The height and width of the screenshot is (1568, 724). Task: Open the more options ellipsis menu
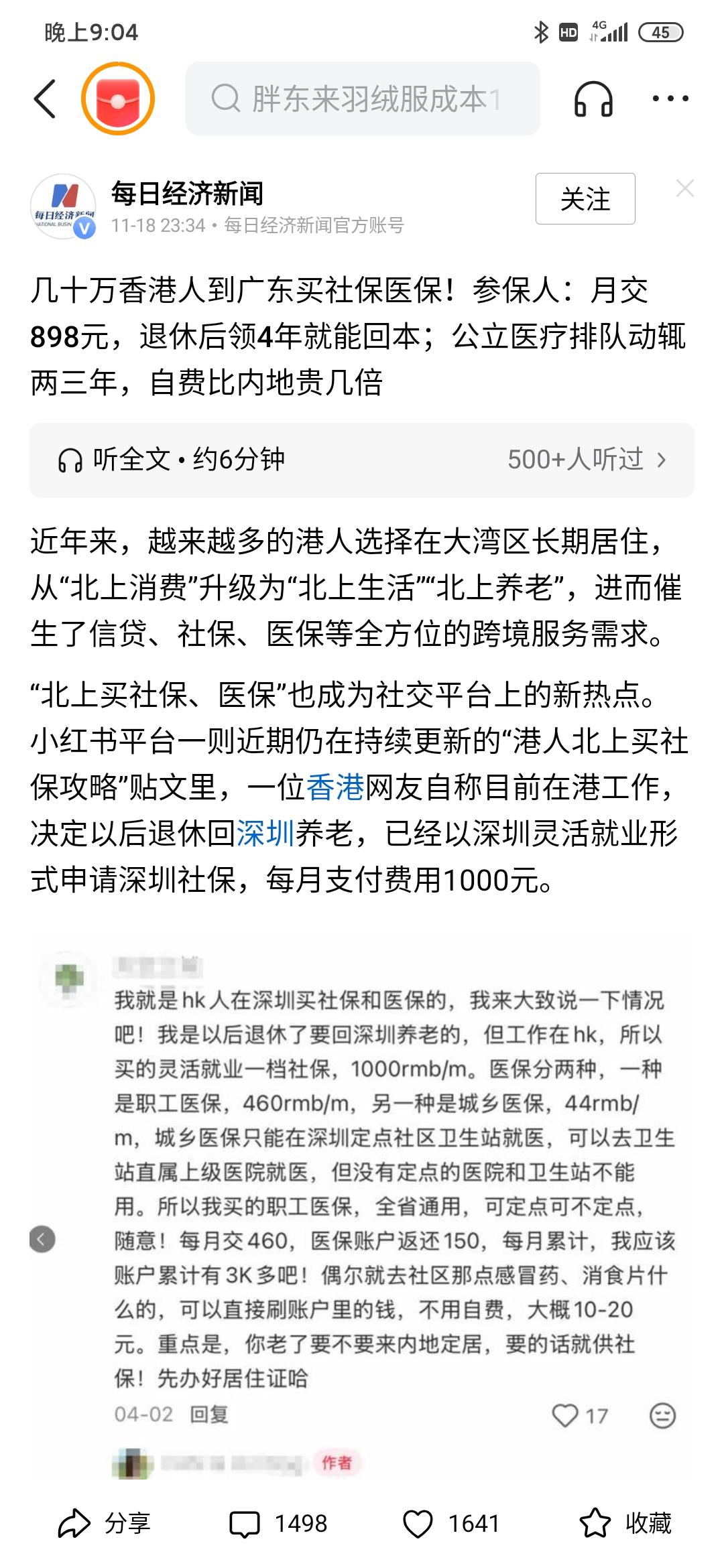tap(673, 99)
